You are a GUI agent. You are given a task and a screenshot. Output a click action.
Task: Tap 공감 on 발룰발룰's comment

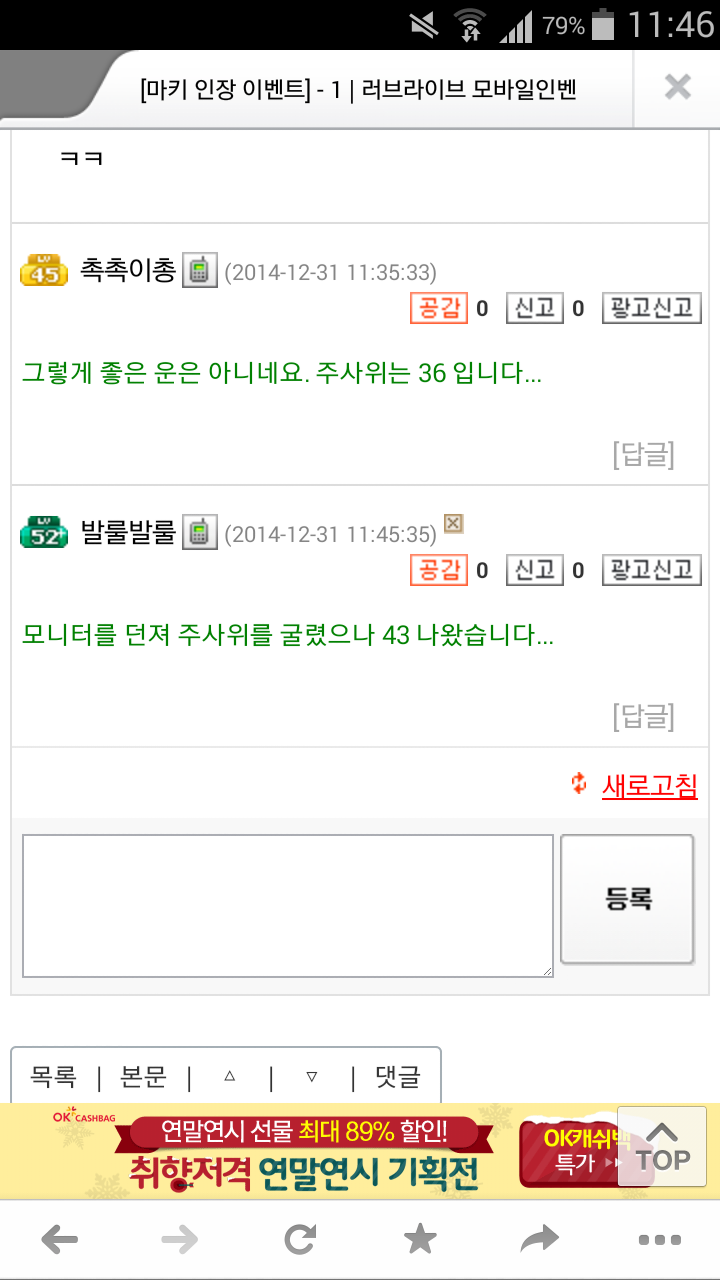tap(439, 570)
